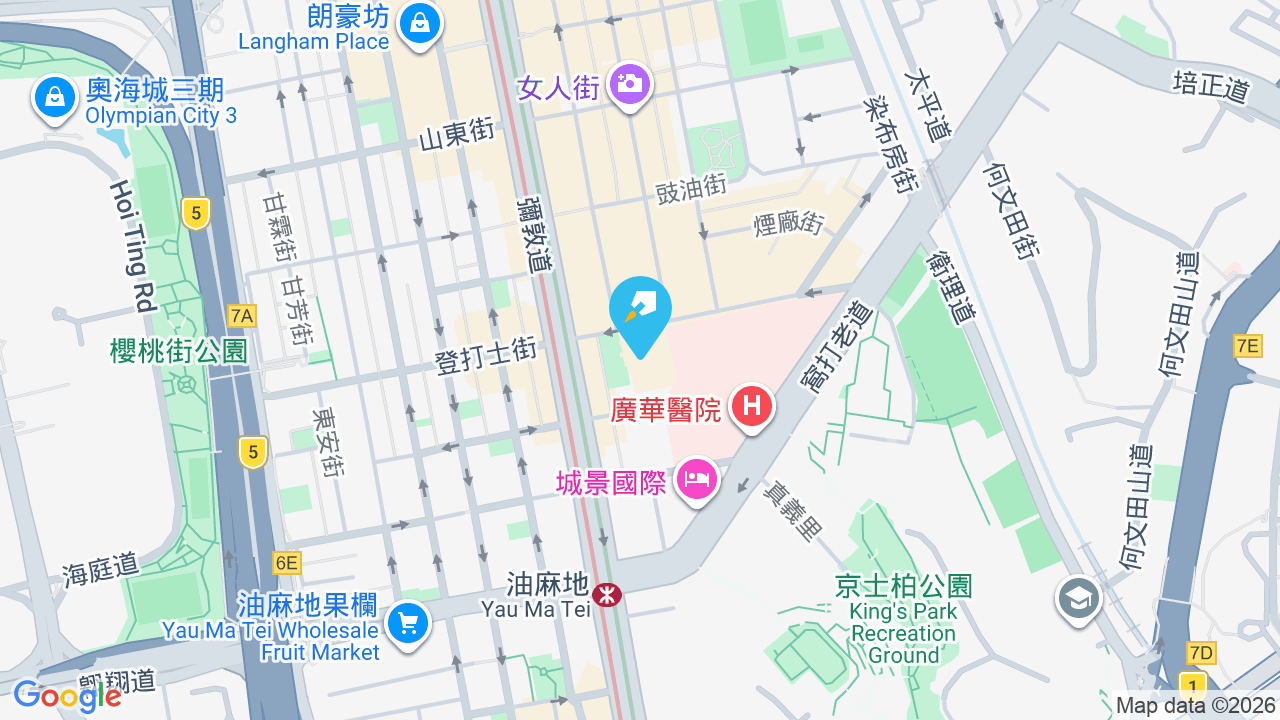1280x720 pixels.
Task: Tap the Langham Place shopping pin
Action: tap(419, 24)
